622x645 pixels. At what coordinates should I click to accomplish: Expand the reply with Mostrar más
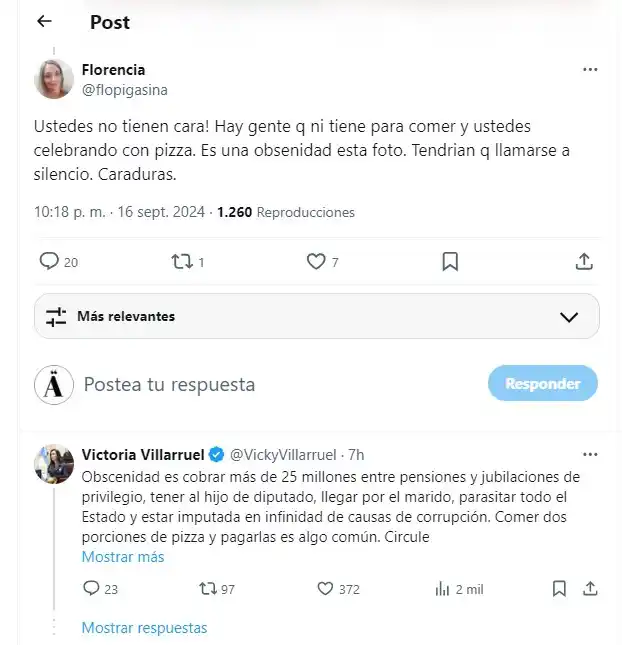pos(122,557)
